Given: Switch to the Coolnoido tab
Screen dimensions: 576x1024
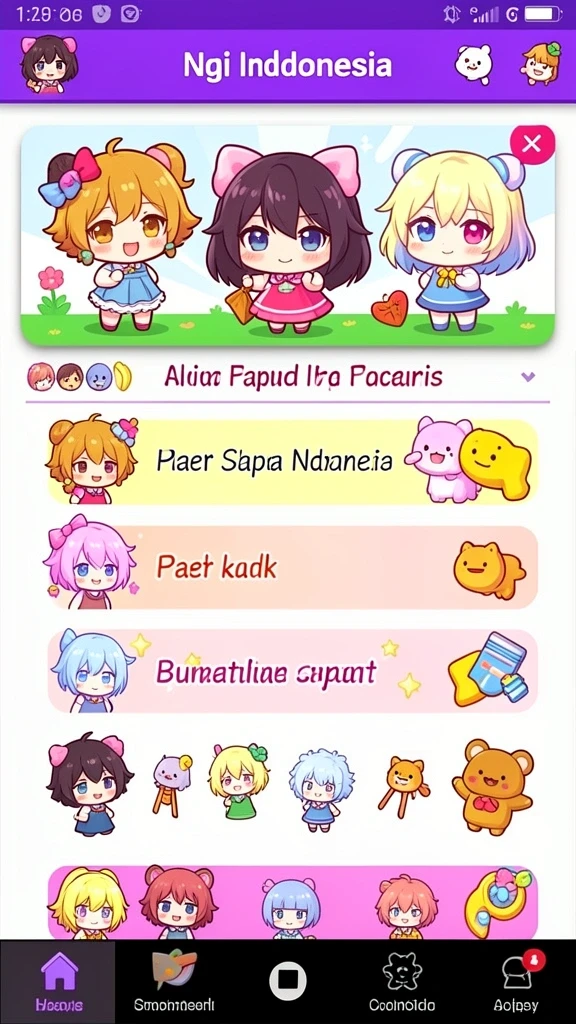Looking at the screenshot, I should [402, 982].
